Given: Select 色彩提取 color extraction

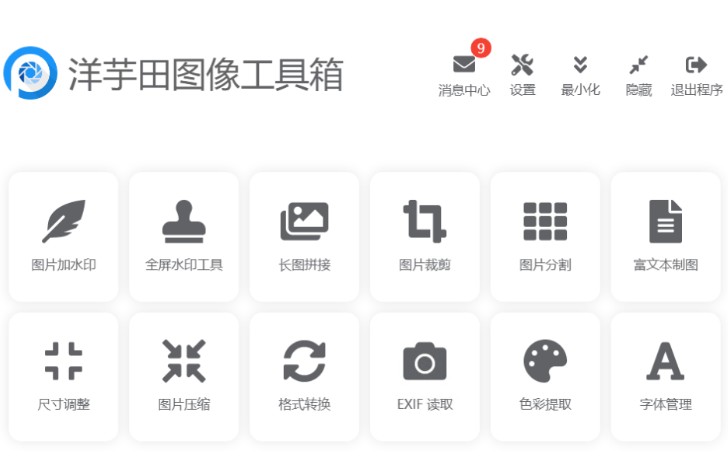Looking at the screenshot, I should click(545, 376).
